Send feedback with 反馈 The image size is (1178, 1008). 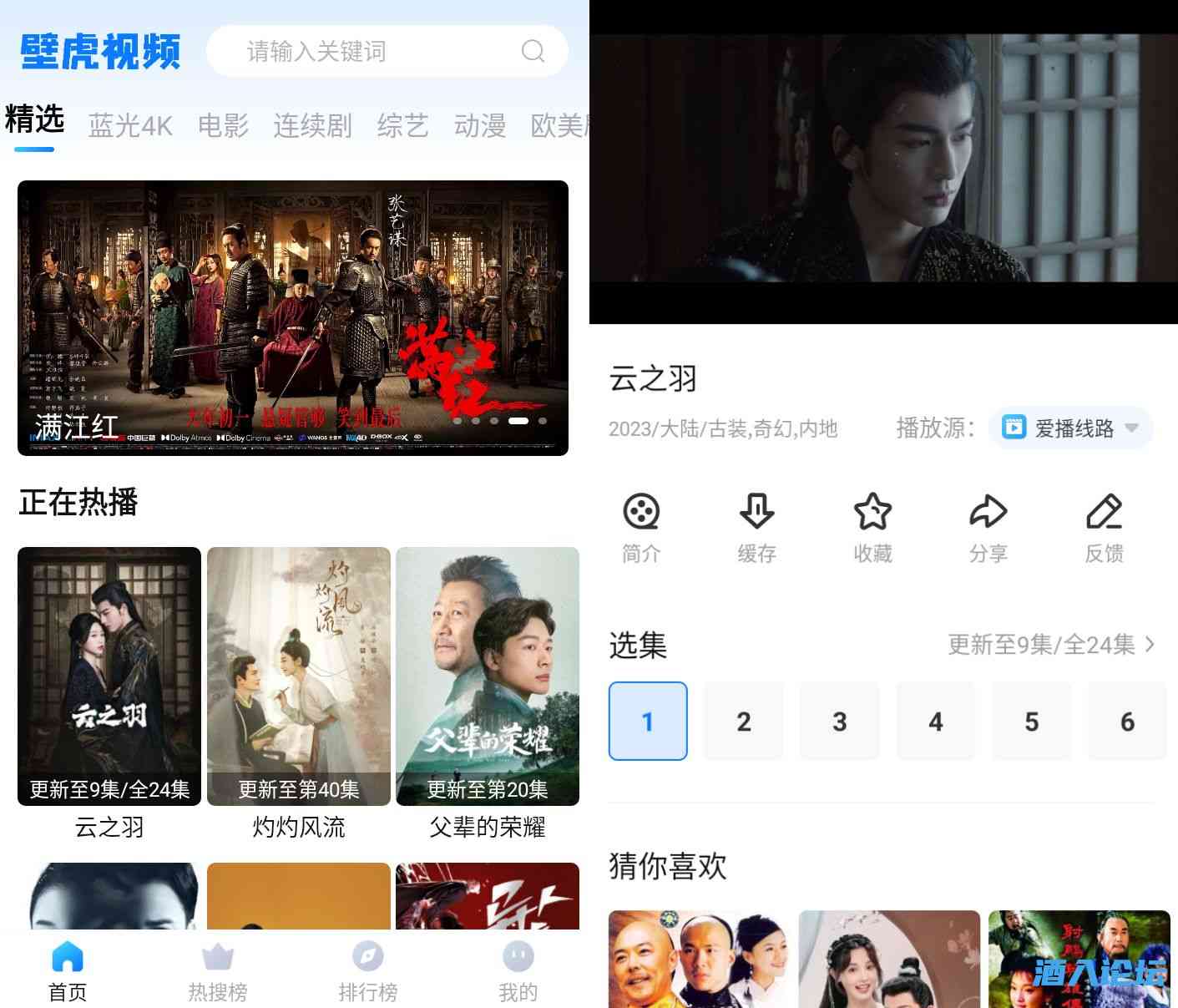point(1104,528)
